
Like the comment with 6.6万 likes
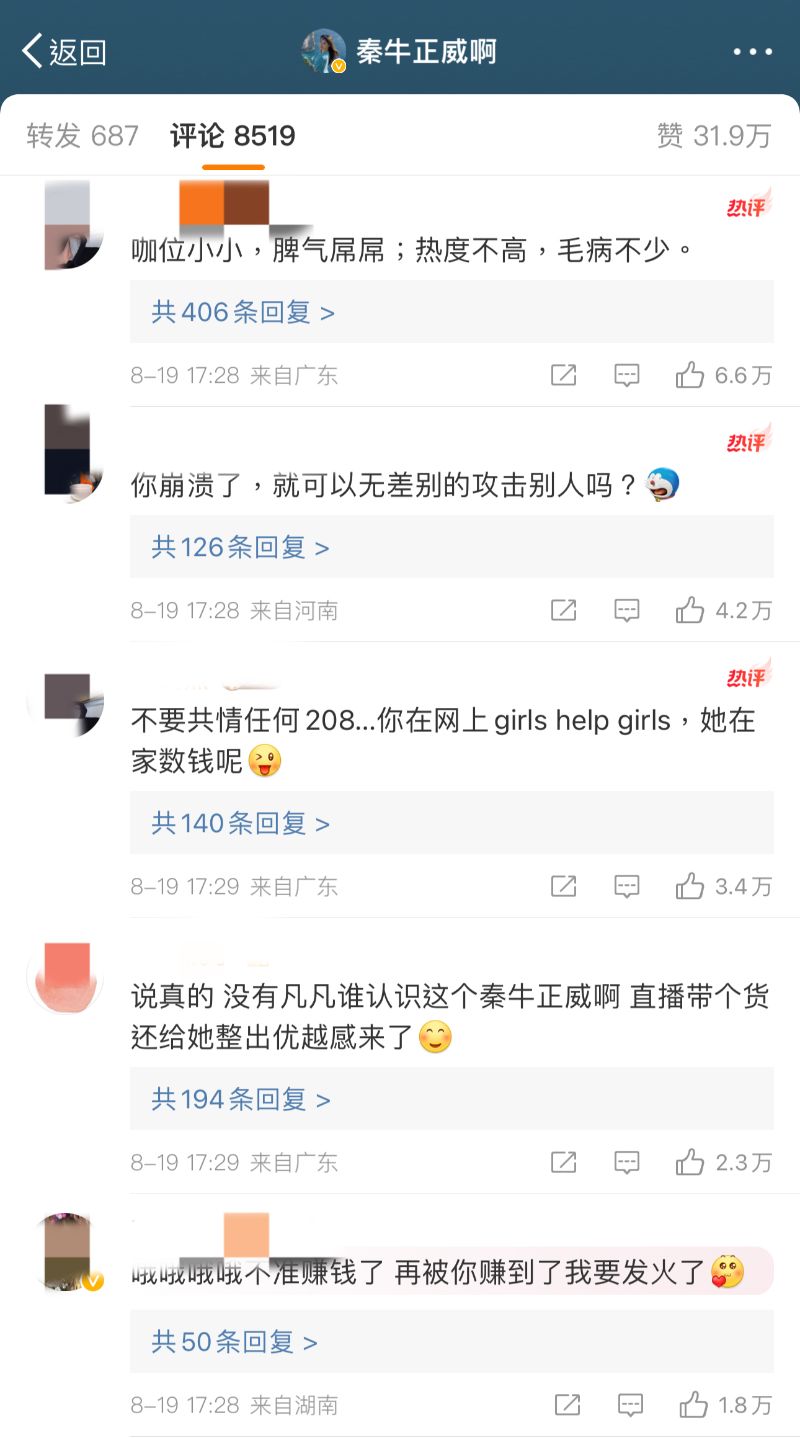tap(690, 376)
